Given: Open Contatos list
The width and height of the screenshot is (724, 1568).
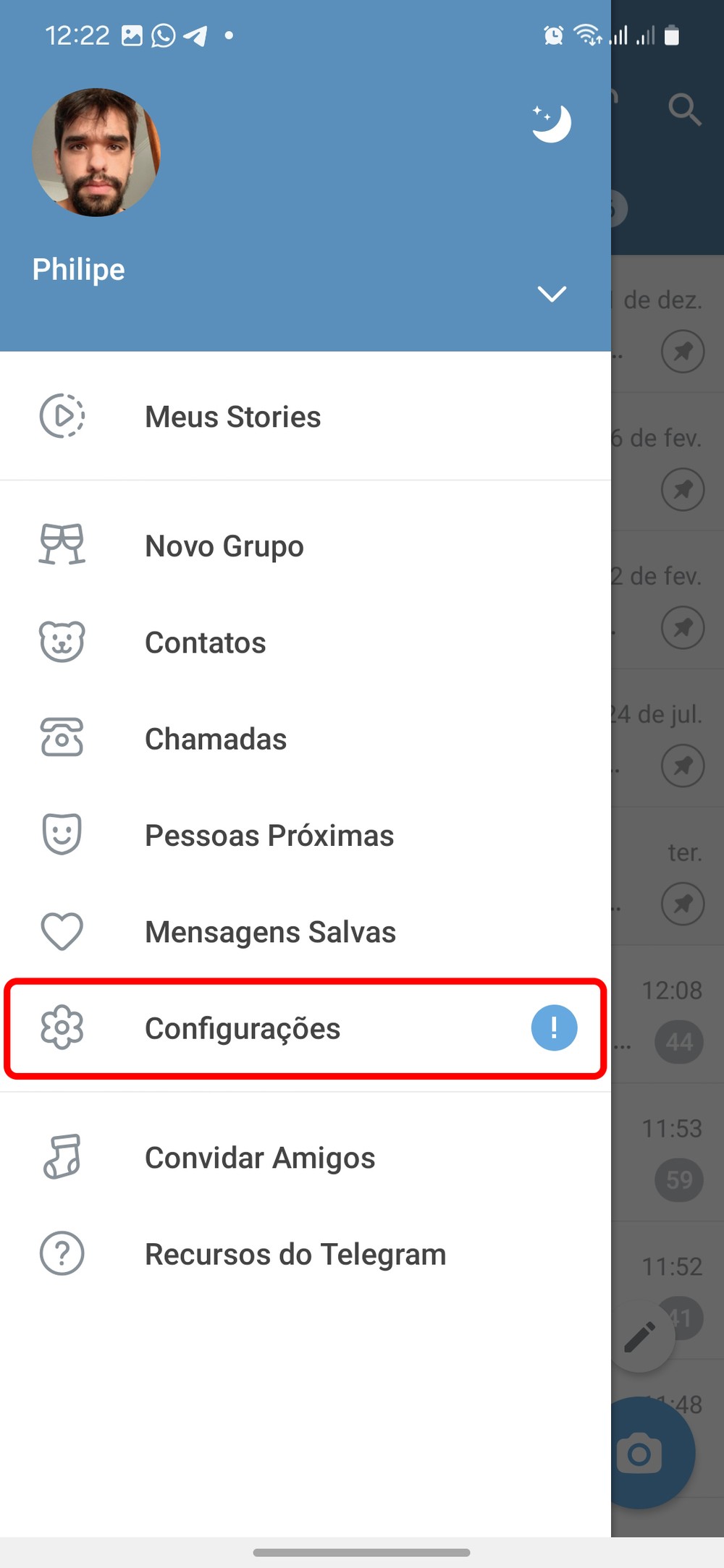Looking at the screenshot, I should [205, 643].
